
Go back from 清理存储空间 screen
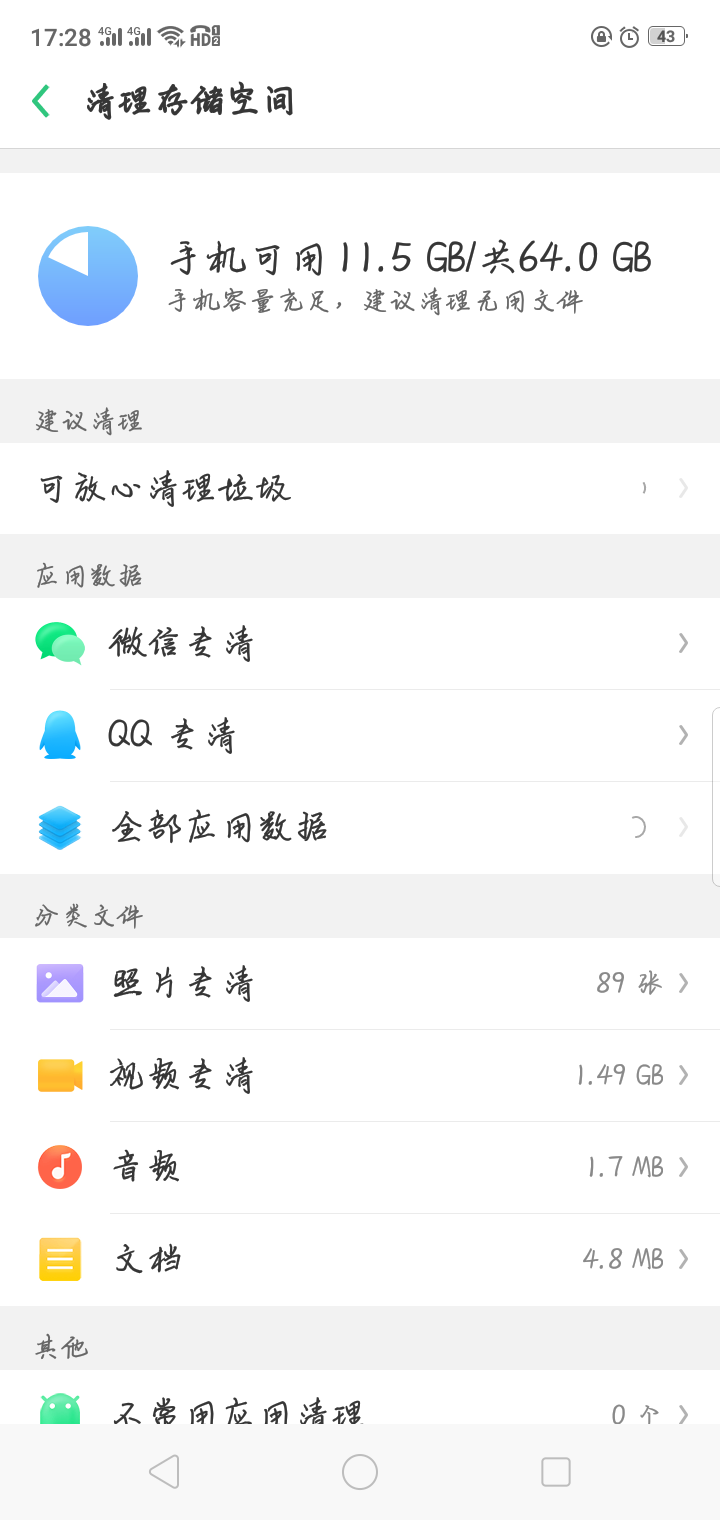(x=41, y=101)
